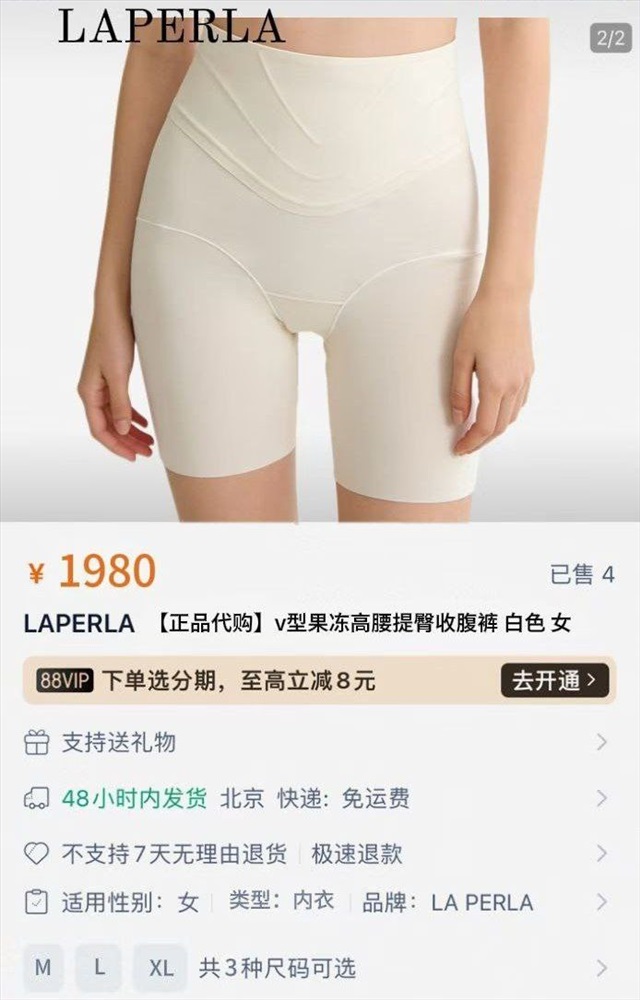Open the 支持送礼物 gift row
This screenshot has height=1000, width=640.
[318, 742]
